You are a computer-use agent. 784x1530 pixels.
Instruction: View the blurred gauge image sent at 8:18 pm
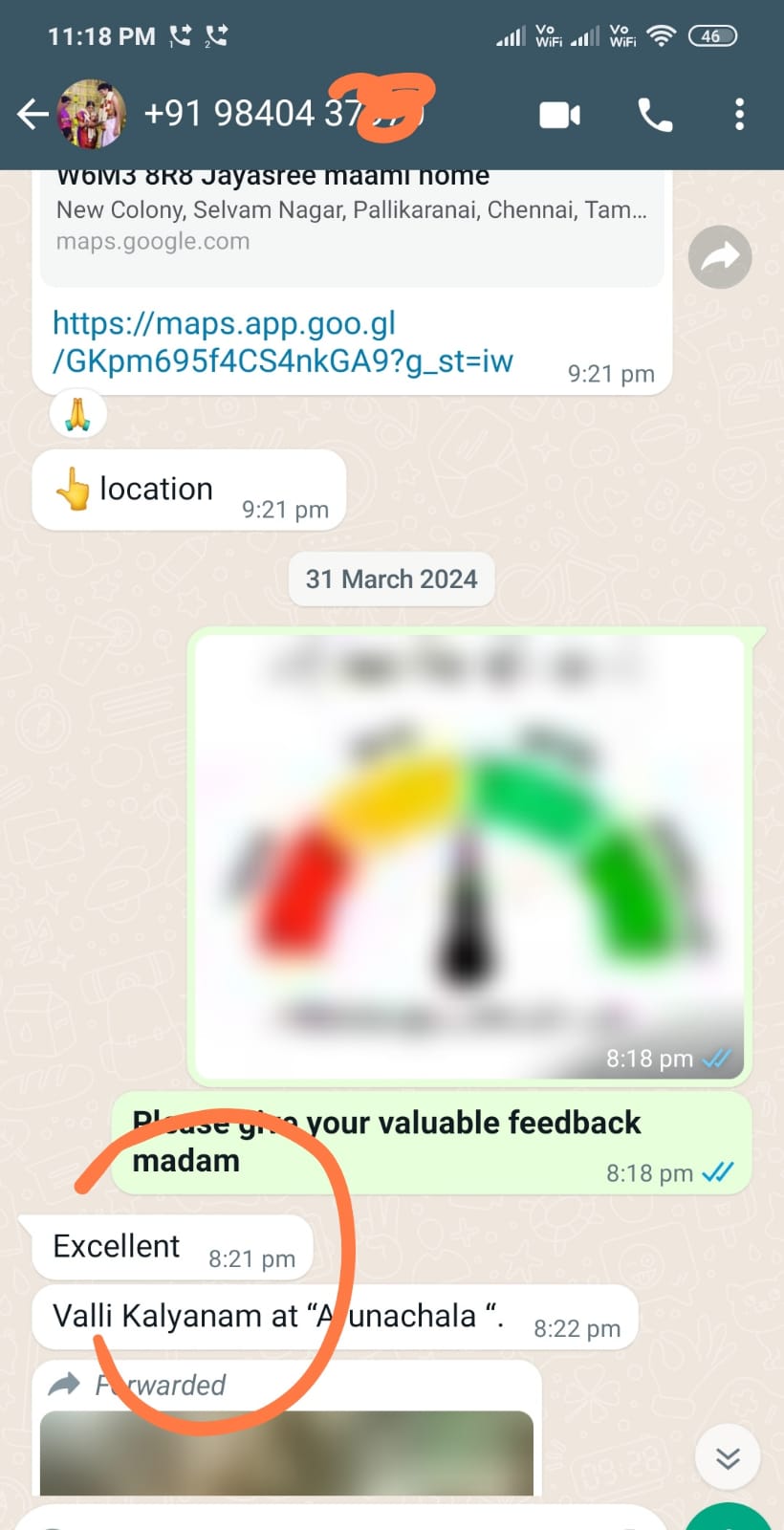click(468, 856)
